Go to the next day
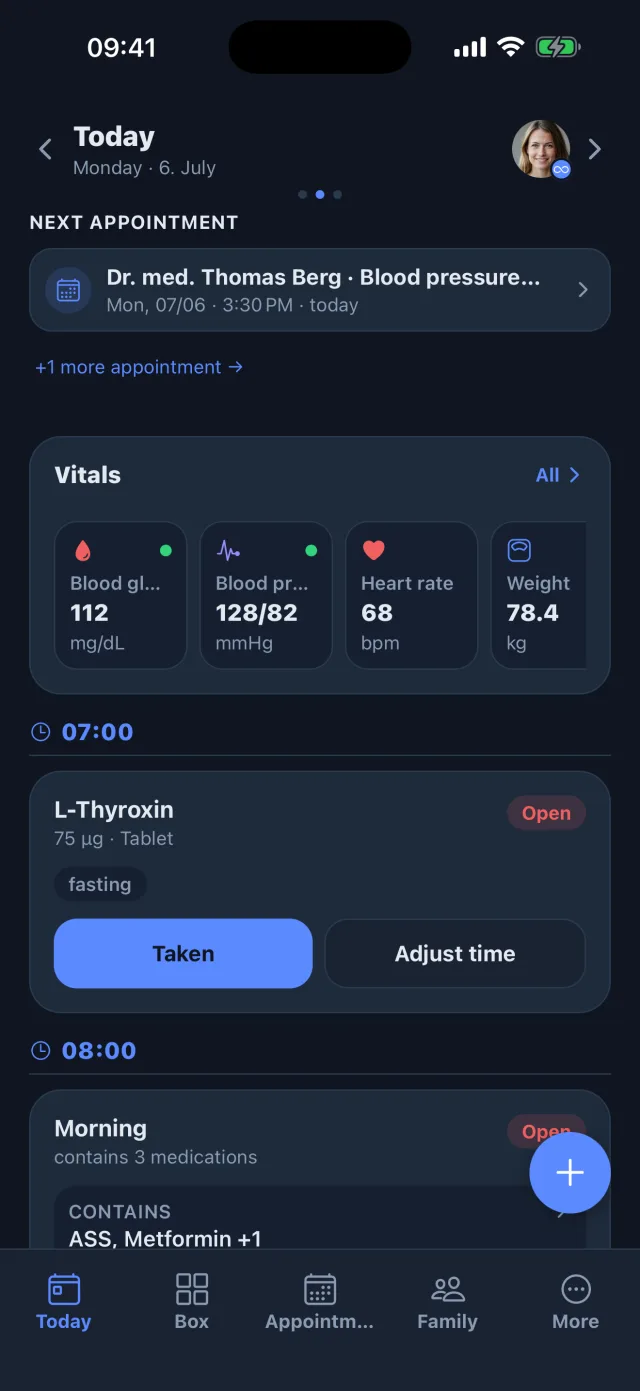 (595, 150)
